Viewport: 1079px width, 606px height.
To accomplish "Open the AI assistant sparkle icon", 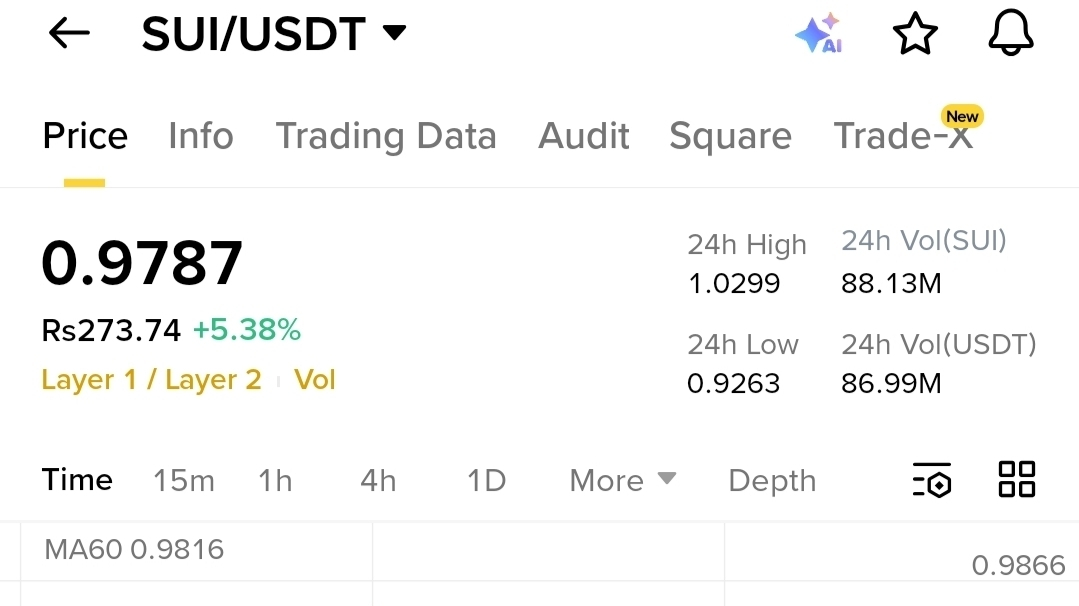I will tap(819, 35).
